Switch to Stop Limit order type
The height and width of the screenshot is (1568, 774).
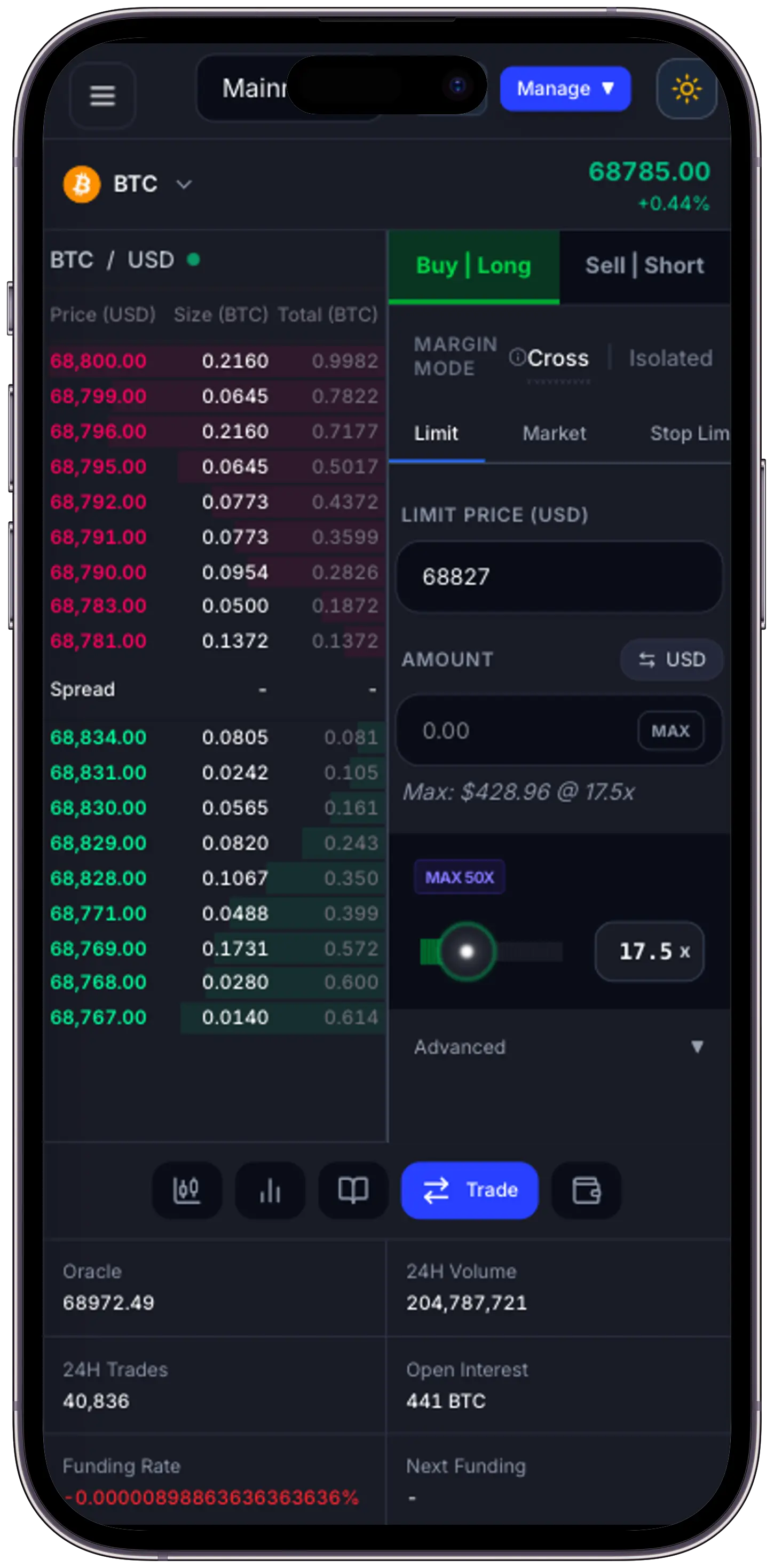click(x=688, y=434)
